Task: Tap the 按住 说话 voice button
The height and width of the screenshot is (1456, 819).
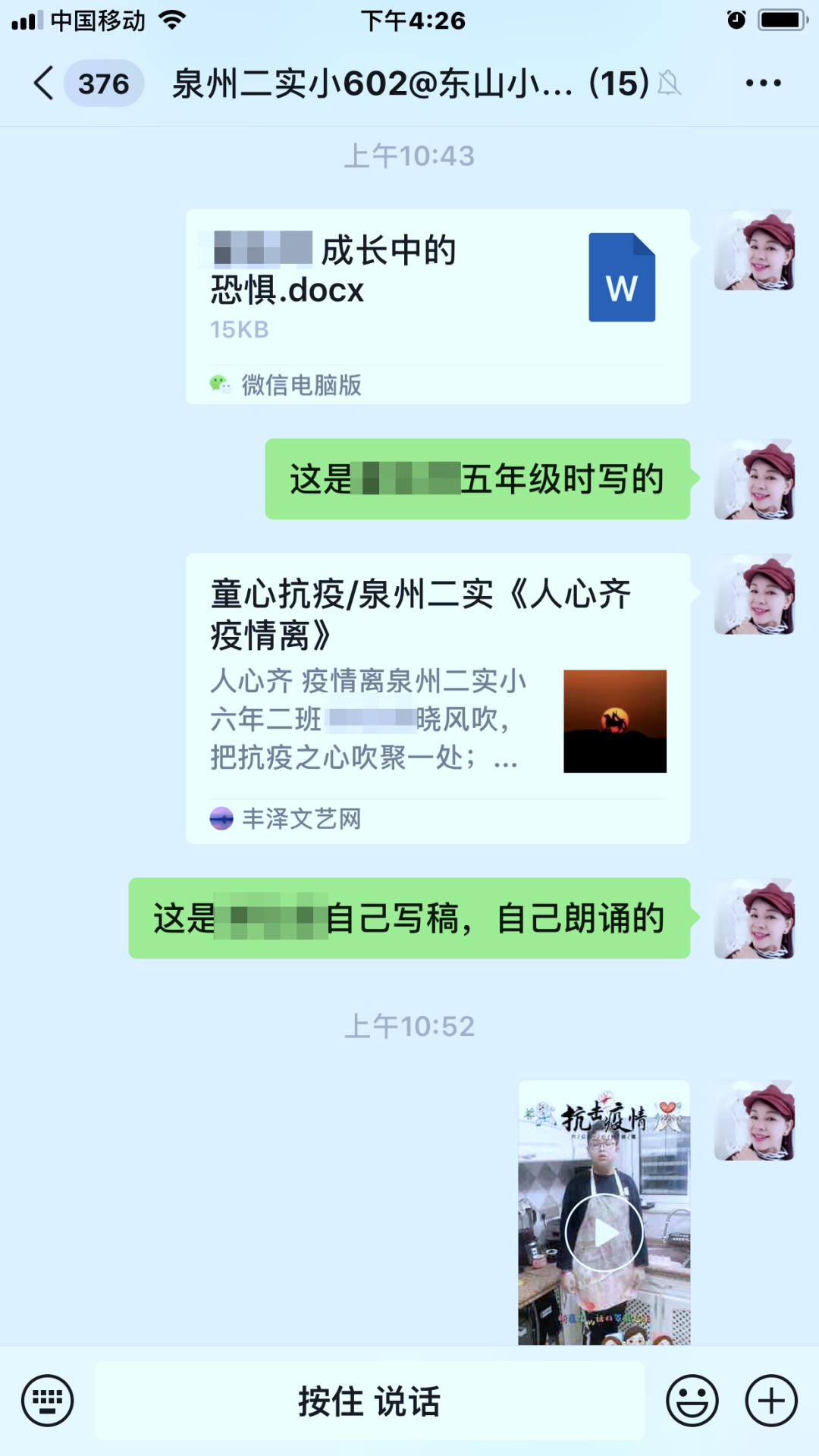Action: coord(369,1401)
